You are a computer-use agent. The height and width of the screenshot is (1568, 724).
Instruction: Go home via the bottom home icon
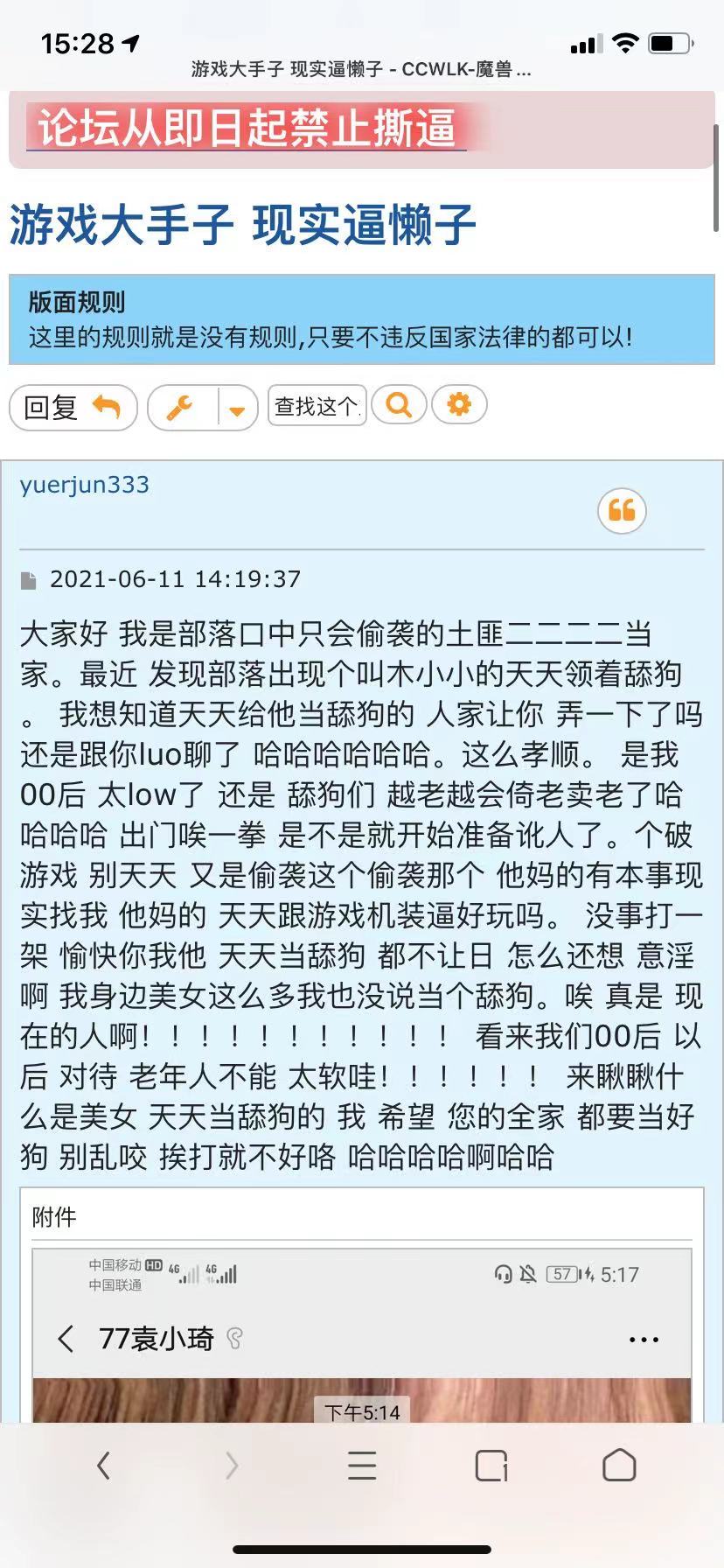tap(619, 1465)
